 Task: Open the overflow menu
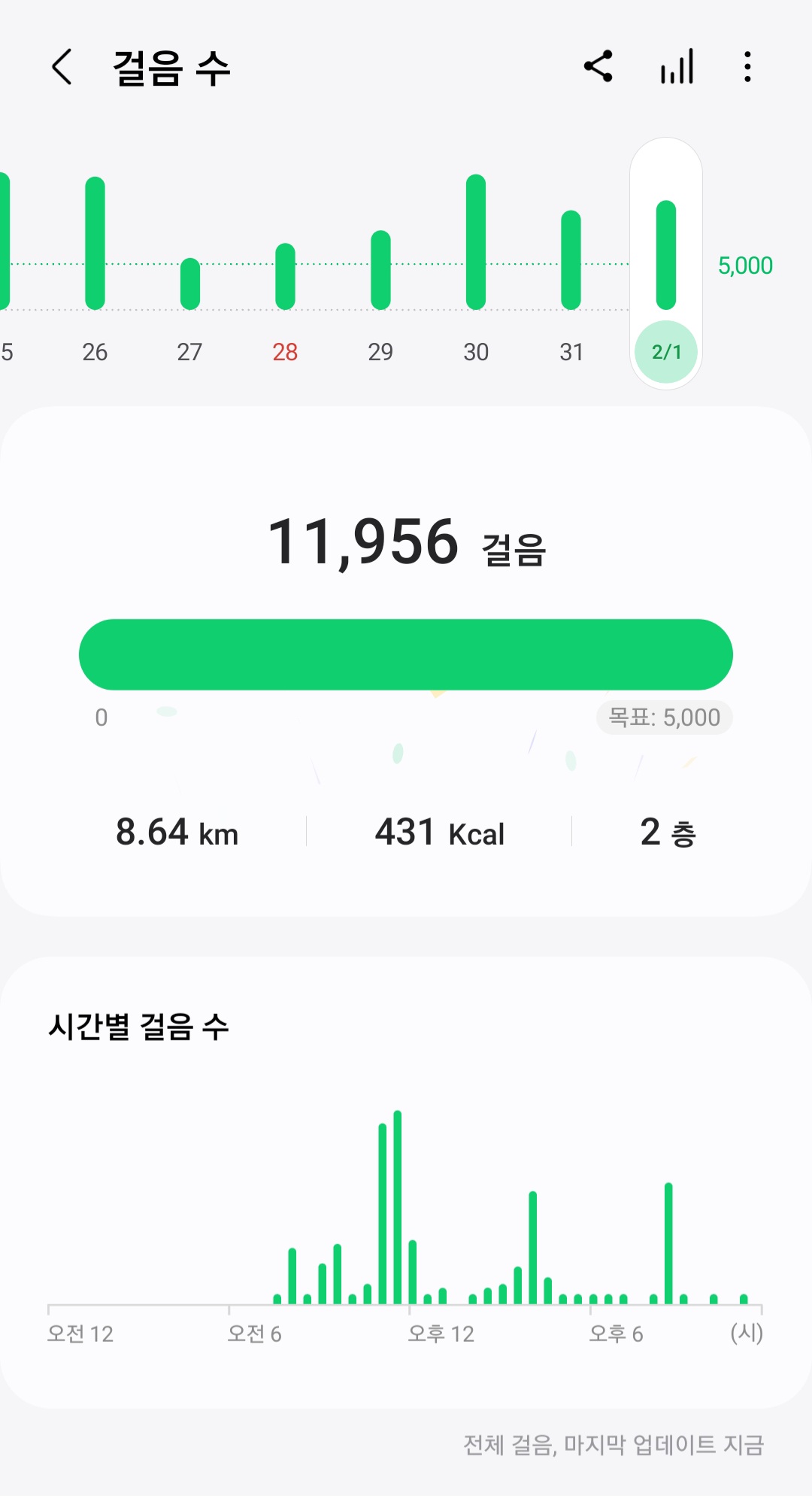747,67
